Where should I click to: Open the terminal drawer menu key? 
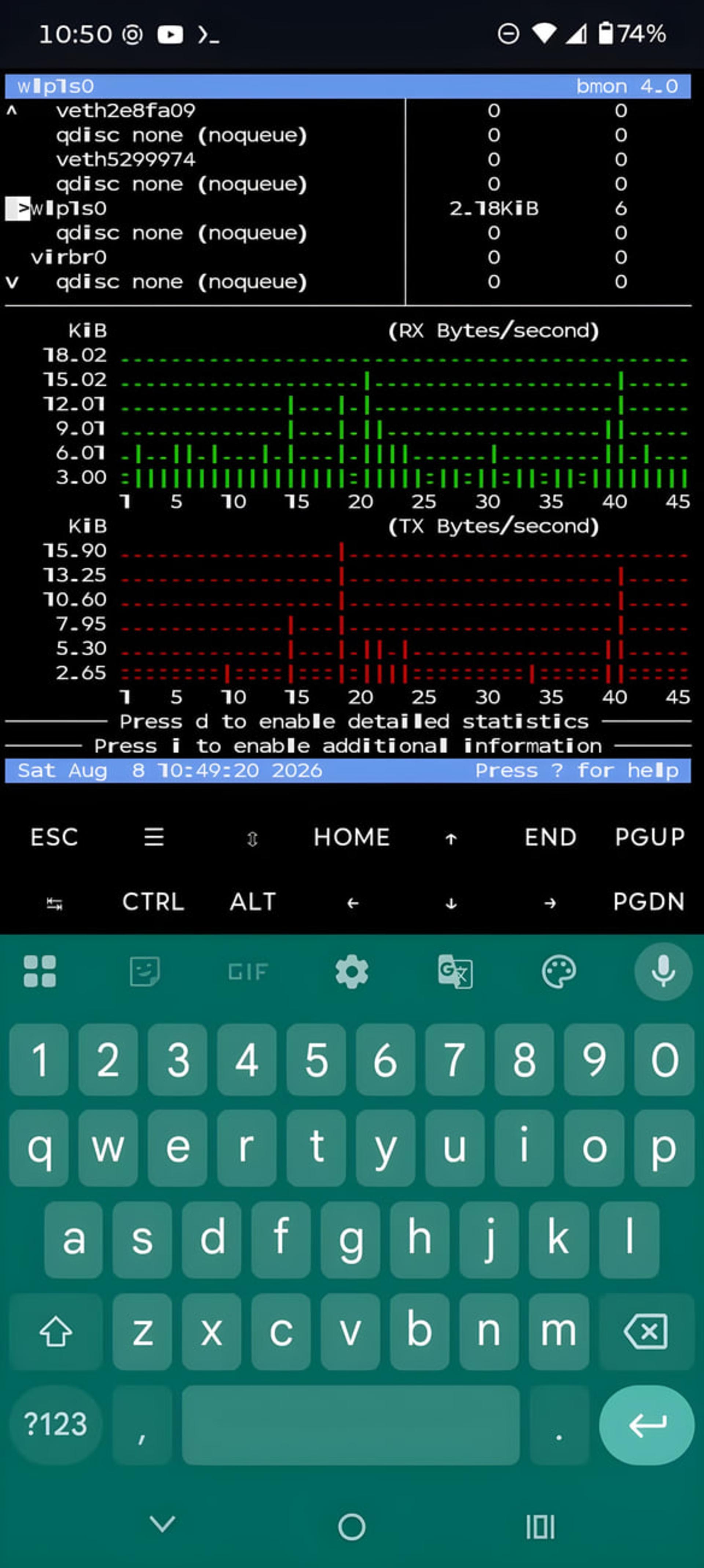[153, 837]
